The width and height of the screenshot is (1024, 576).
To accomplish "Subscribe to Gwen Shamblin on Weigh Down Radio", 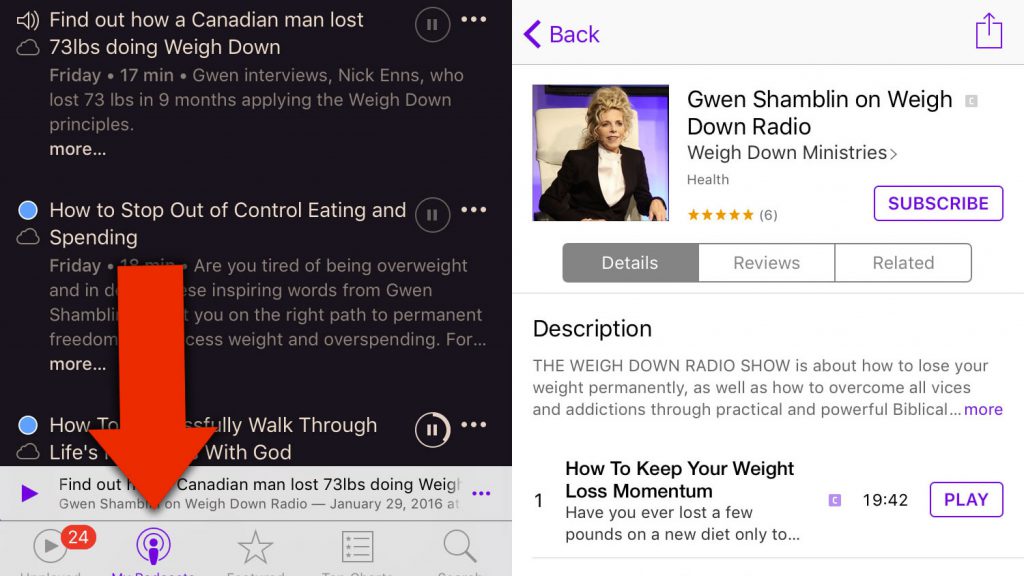I will pyautogui.click(x=937, y=203).
